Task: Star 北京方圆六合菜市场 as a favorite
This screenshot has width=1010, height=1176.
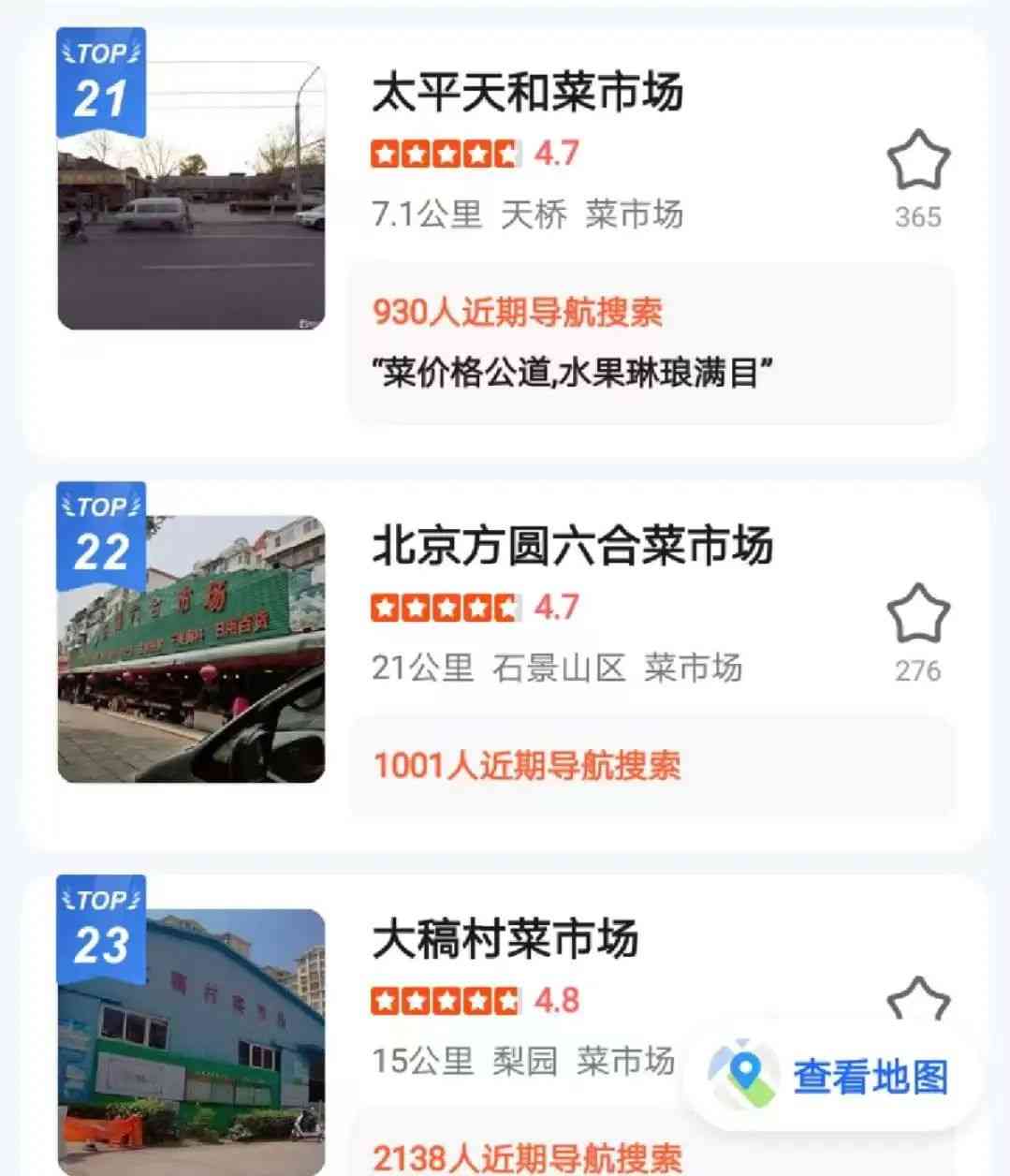Action: point(917,616)
